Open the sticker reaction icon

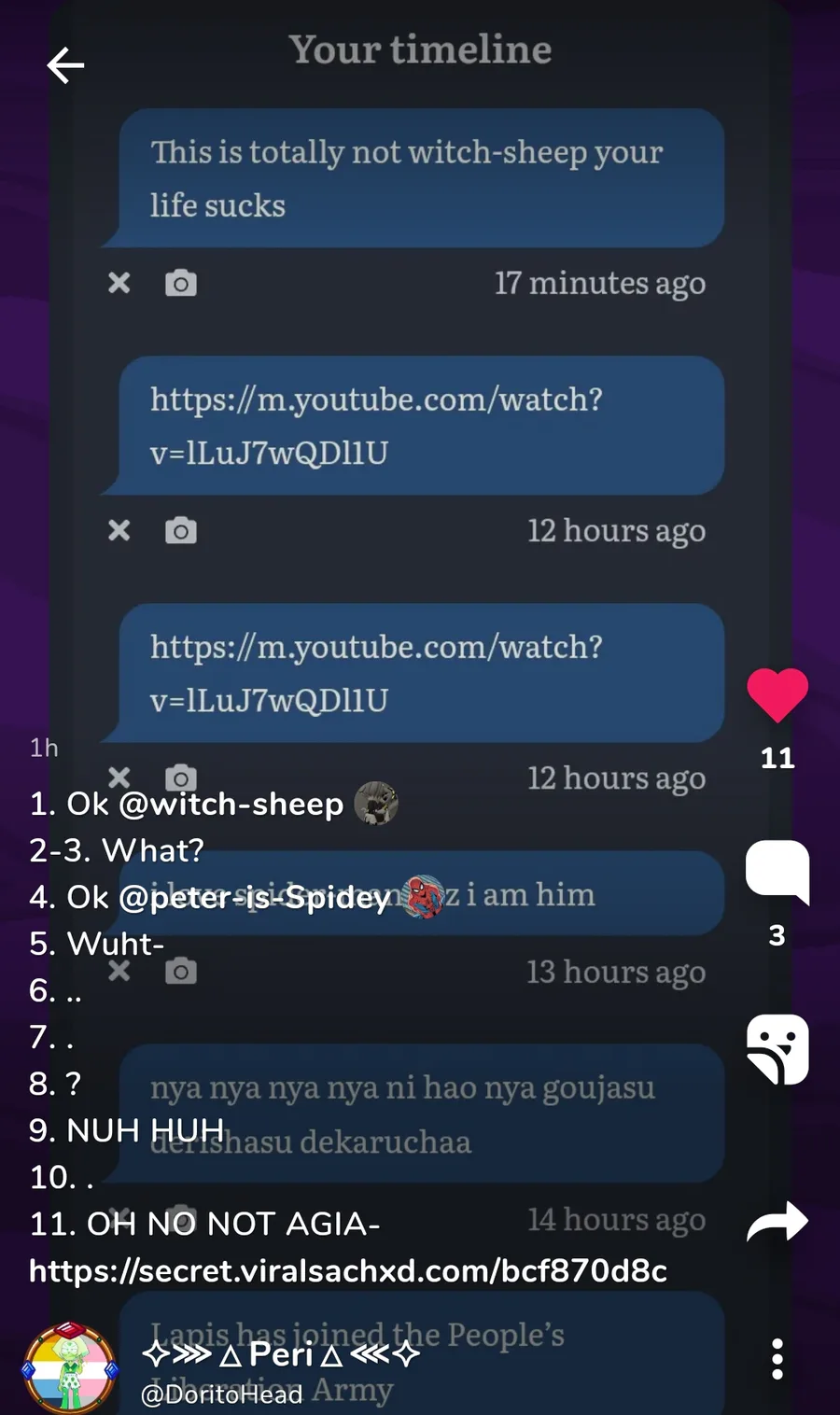[x=777, y=1049]
